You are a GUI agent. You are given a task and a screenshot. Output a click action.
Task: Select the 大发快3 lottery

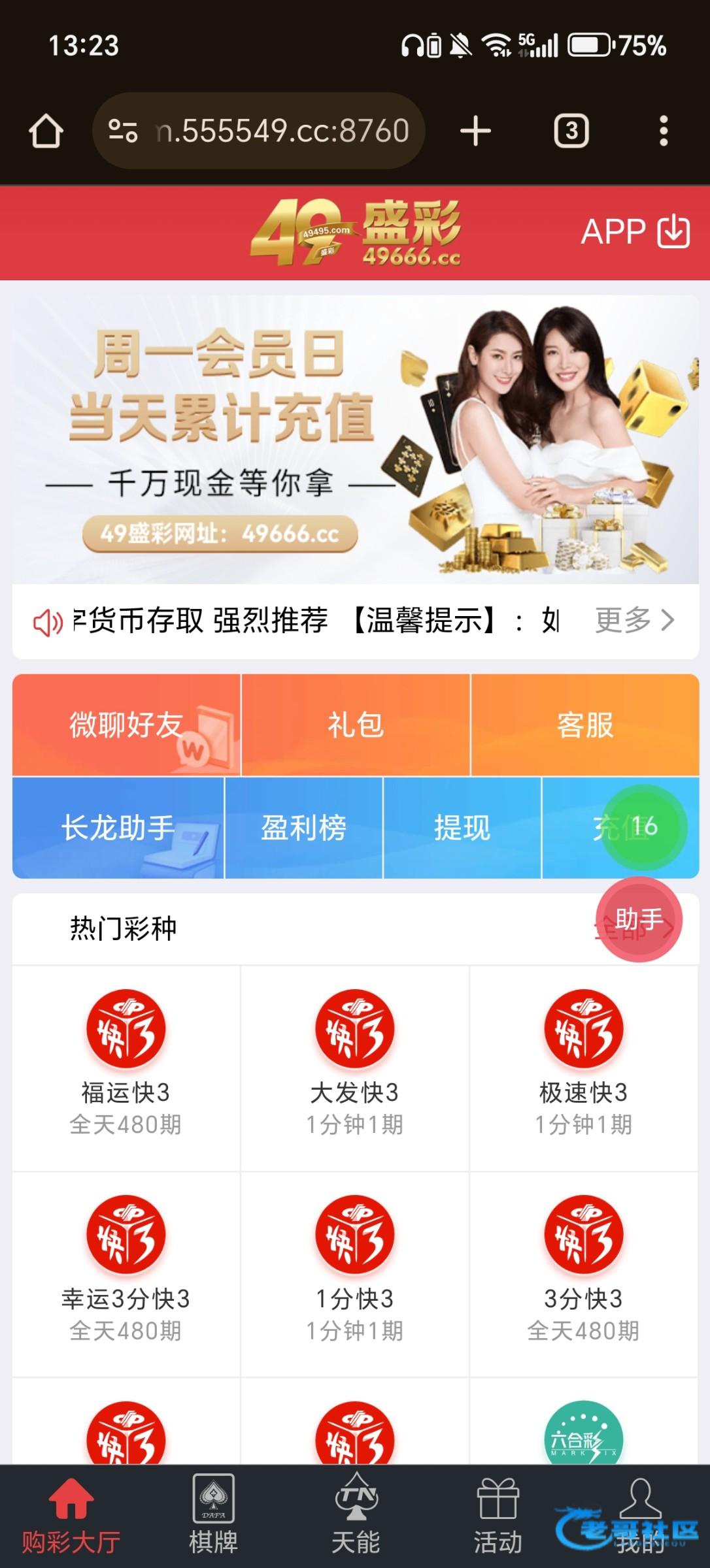pyautogui.click(x=355, y=1068)
